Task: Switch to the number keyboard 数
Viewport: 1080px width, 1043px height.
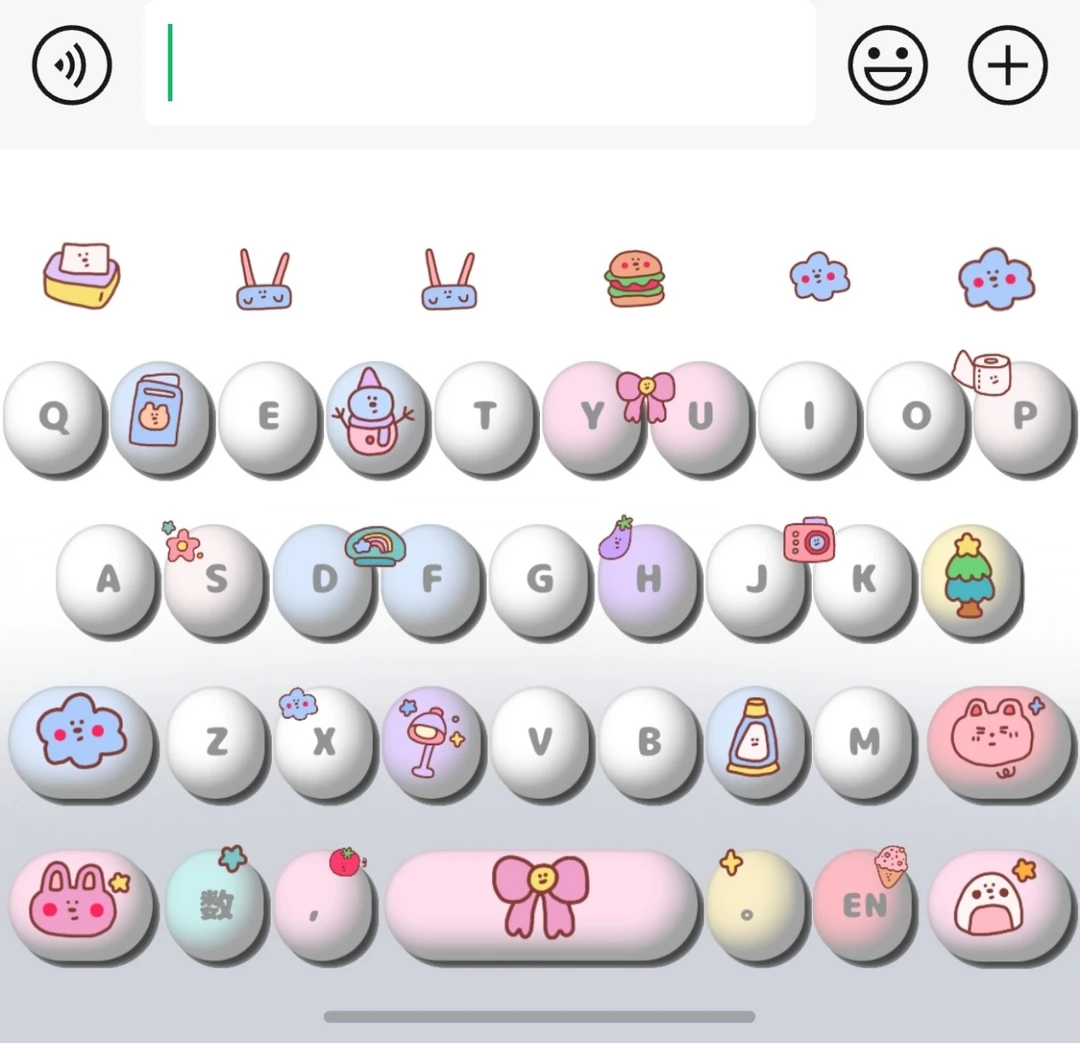Action: coord(216,904)
